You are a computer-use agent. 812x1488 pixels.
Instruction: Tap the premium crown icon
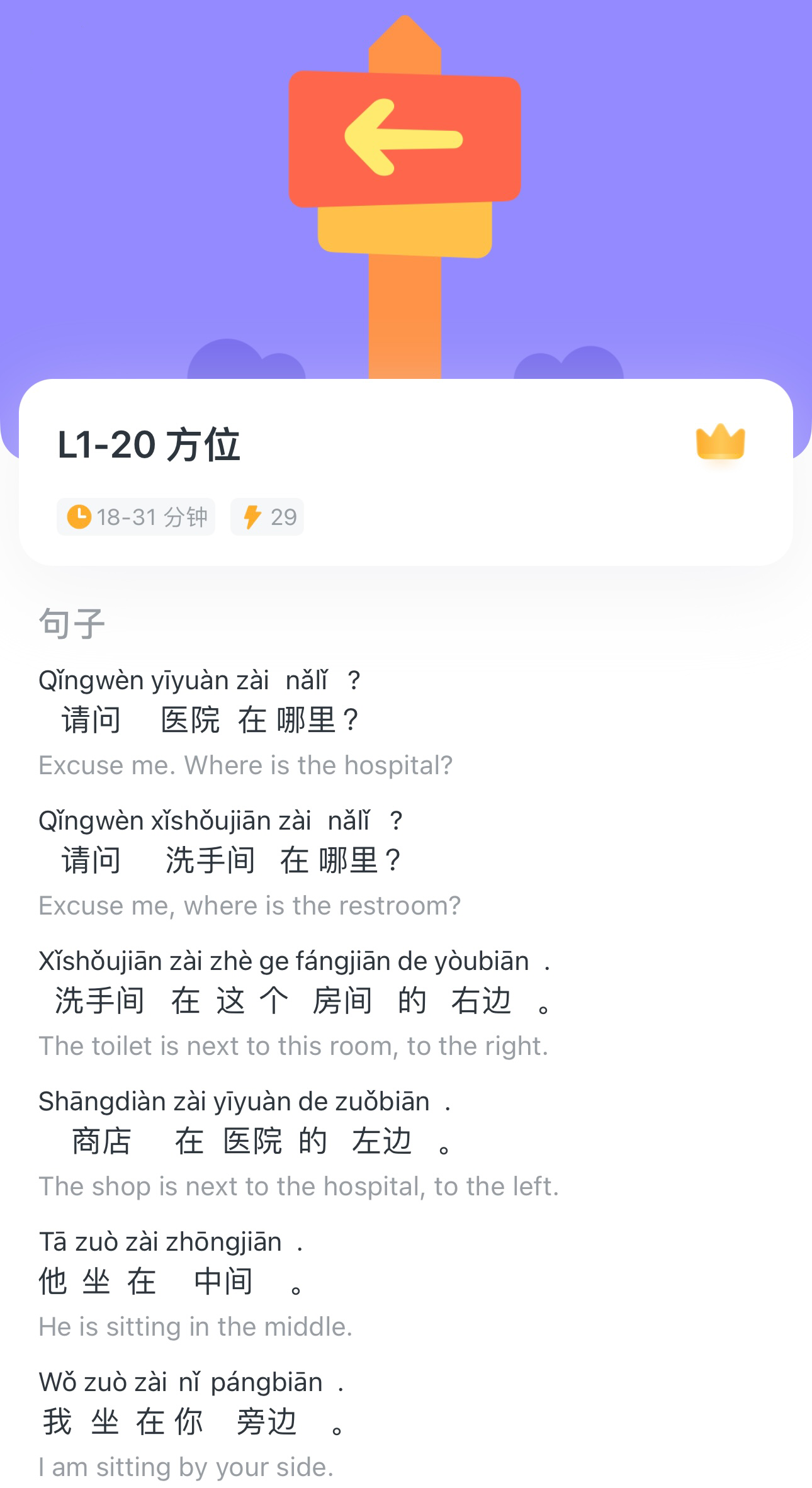[720, 442]
